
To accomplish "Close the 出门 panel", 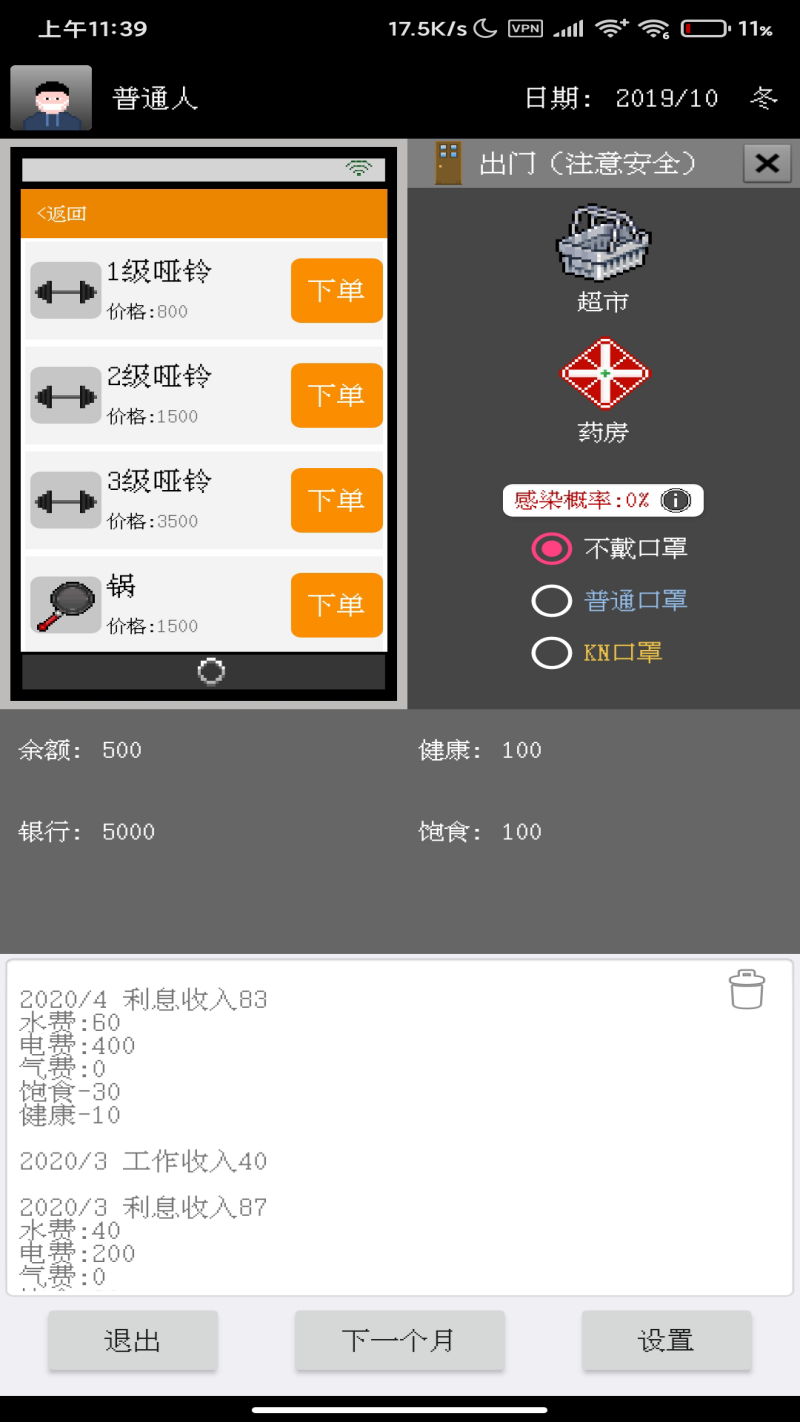I will [766, 163].
